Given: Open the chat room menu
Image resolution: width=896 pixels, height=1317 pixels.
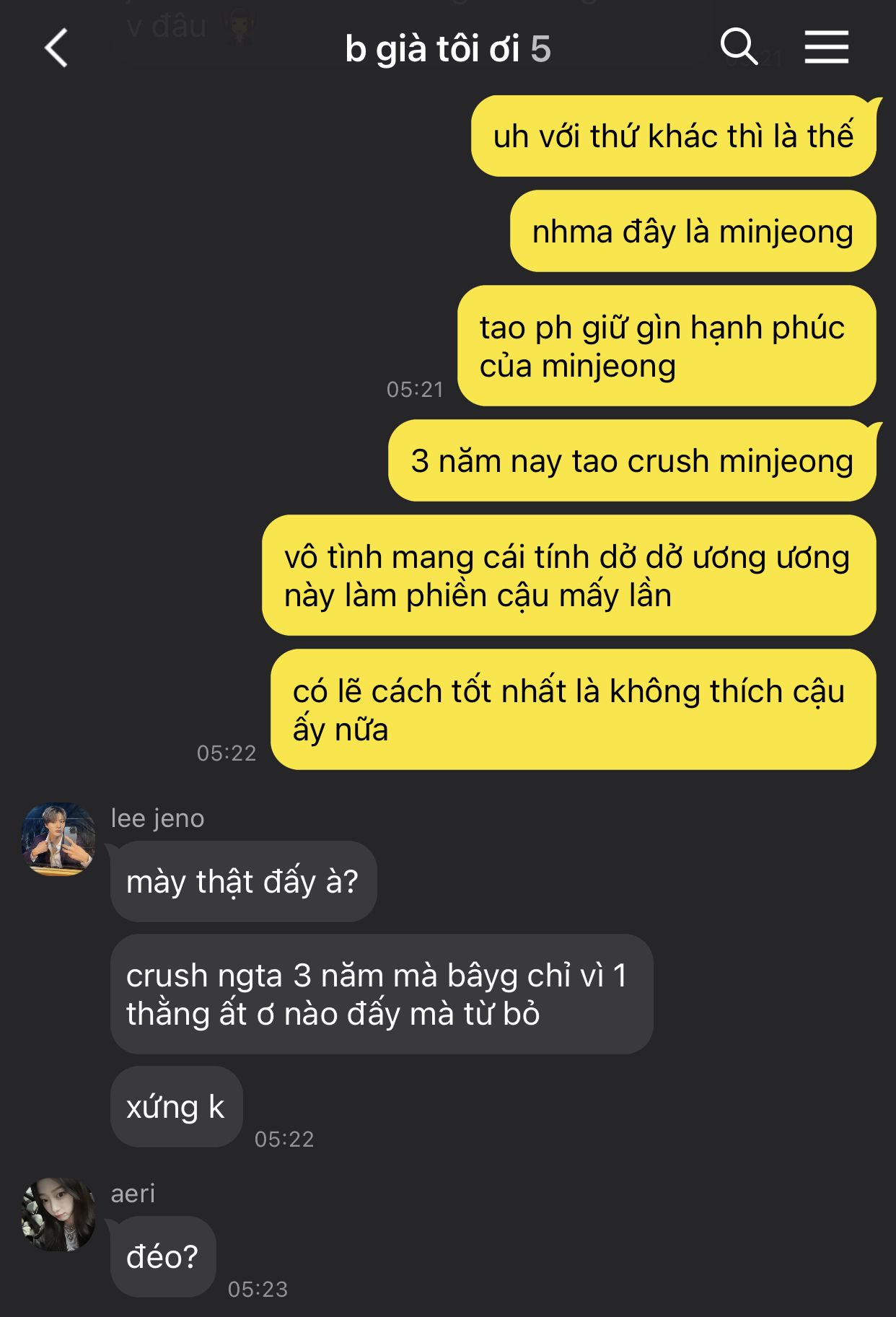Looking at the screenshot, I should pyautogui.click(x=827, y=48).
